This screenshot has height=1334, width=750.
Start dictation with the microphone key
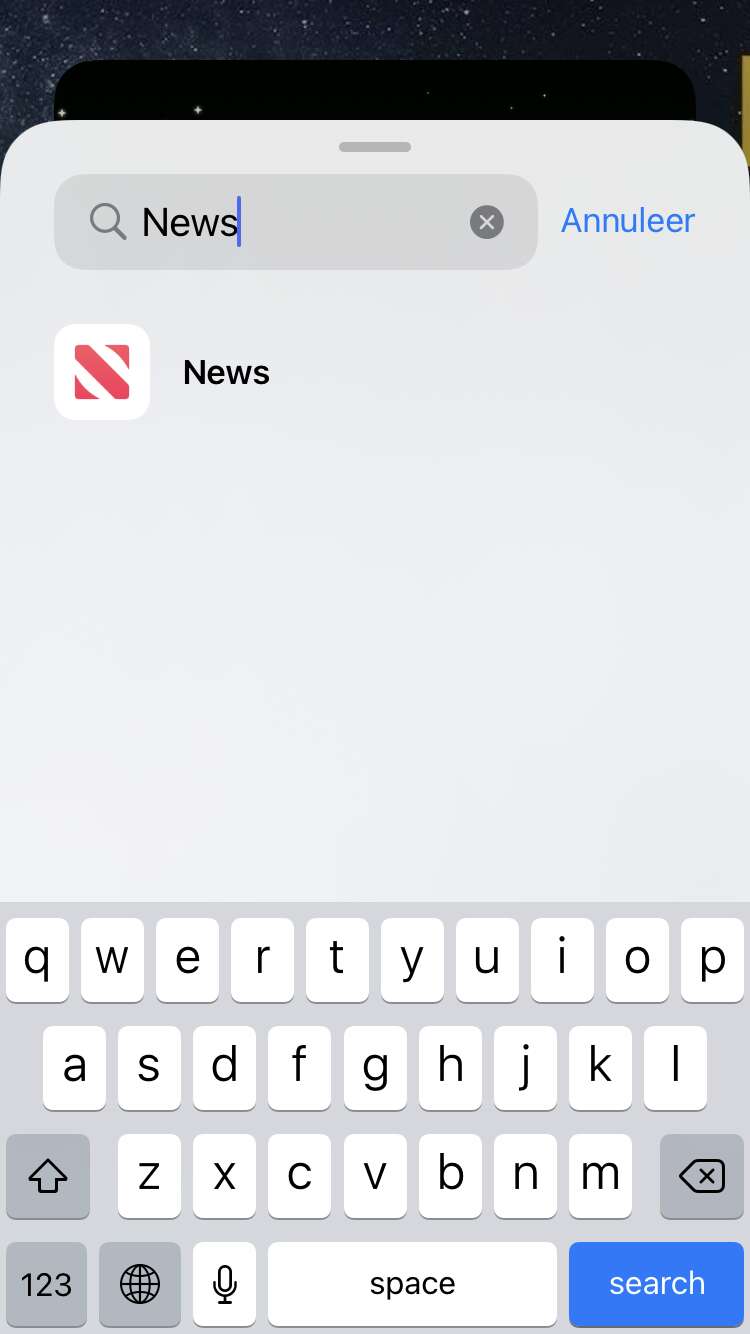point(225,1284)
